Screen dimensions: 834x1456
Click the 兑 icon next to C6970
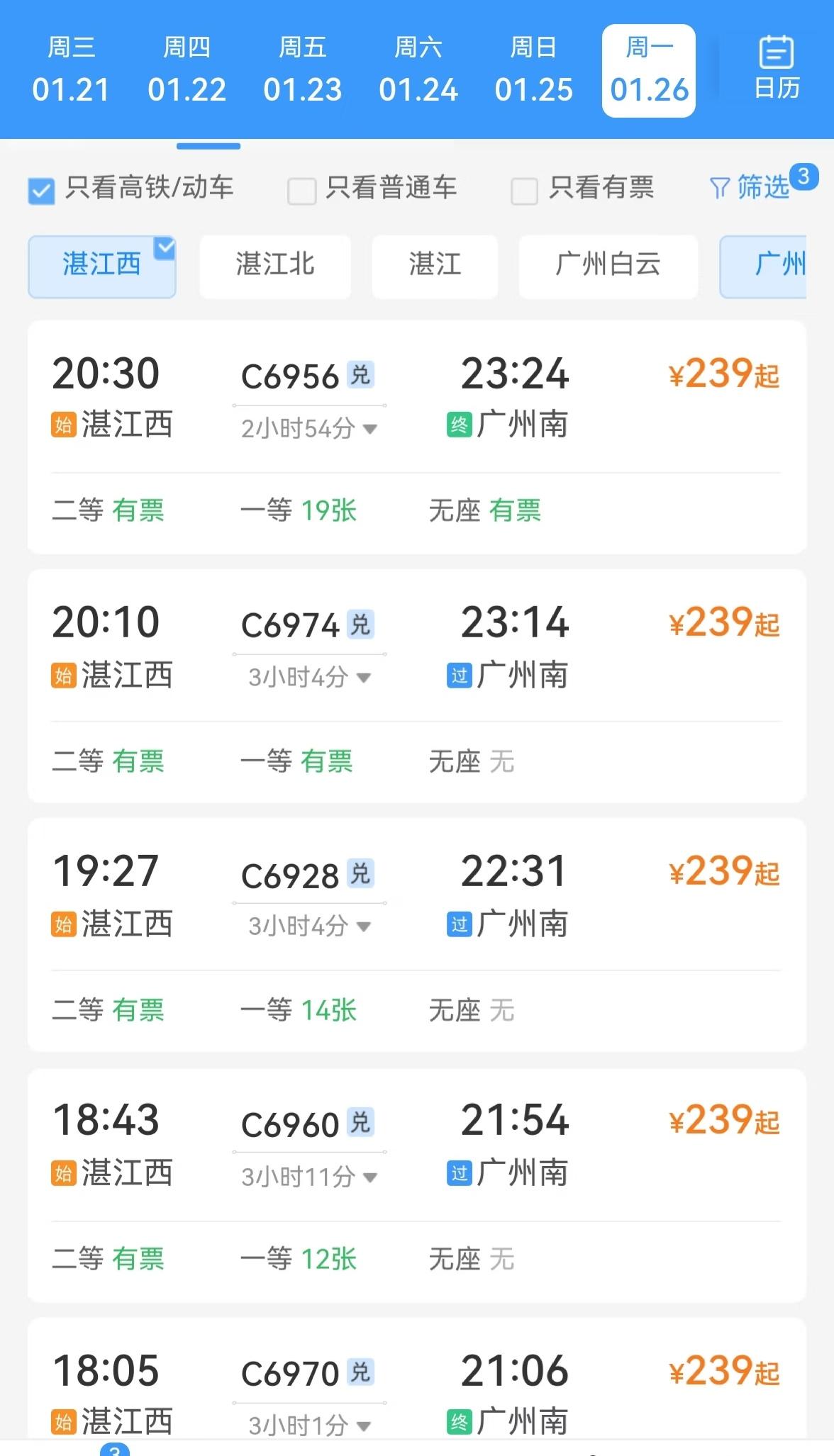[360, 1373]
